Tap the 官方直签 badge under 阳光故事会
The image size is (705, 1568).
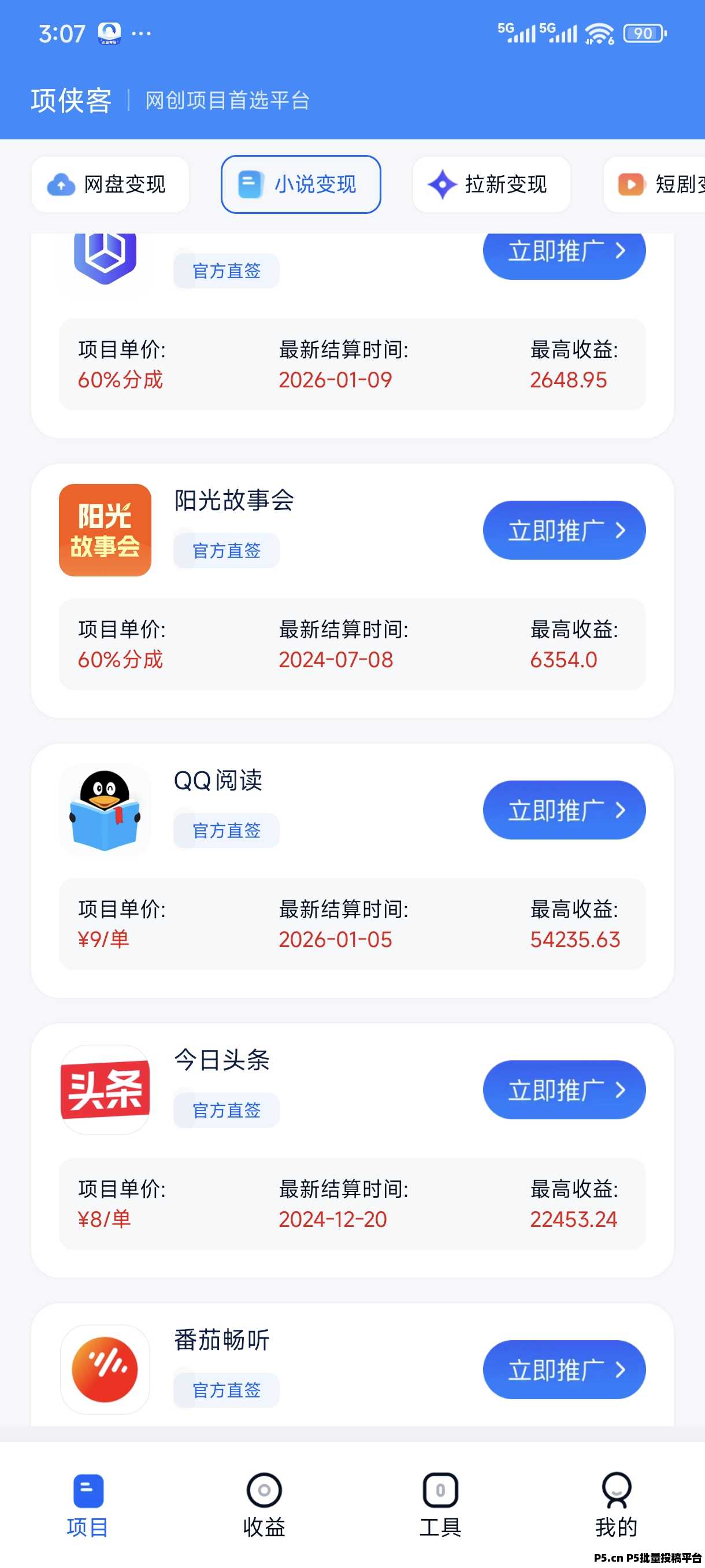point(226,550)
